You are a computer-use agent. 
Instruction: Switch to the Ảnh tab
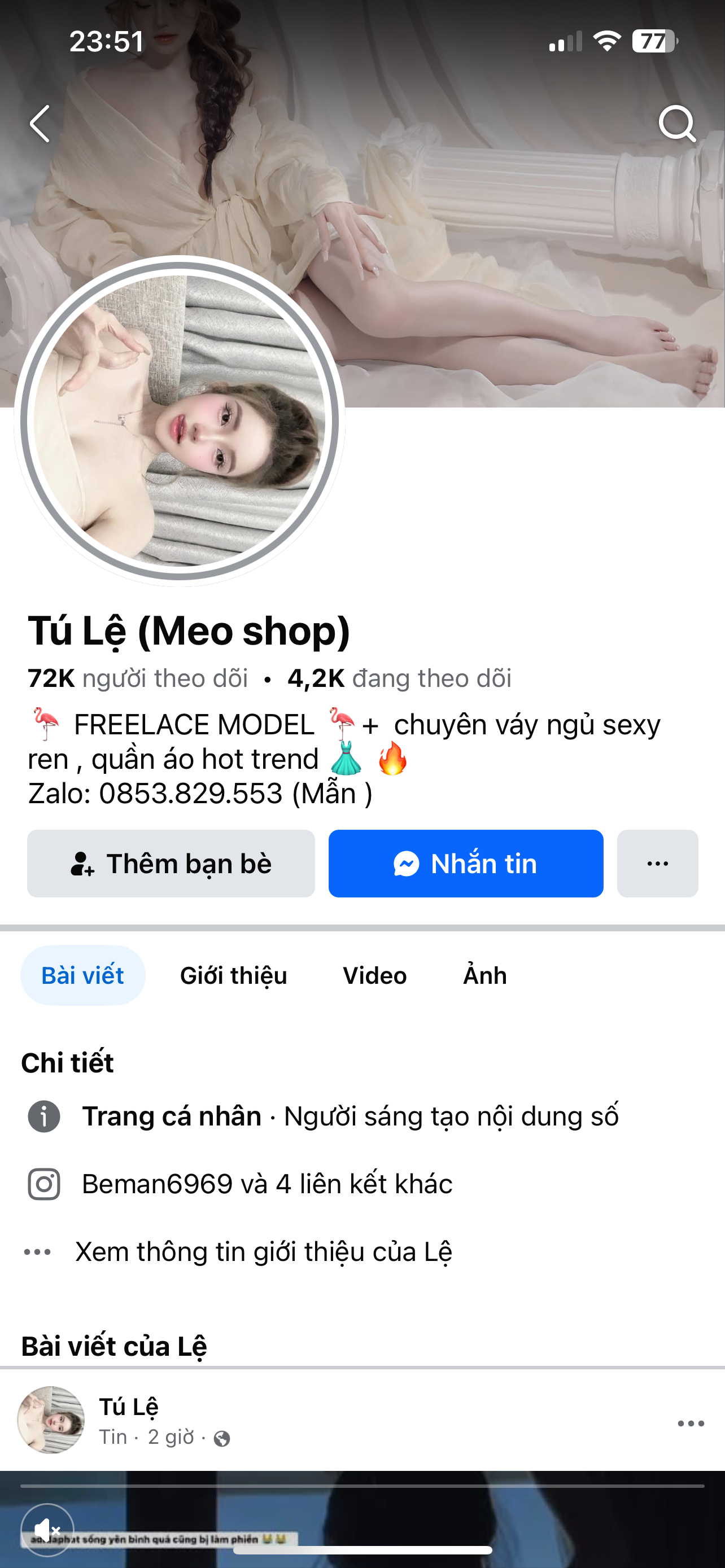(x=484, y=975)
